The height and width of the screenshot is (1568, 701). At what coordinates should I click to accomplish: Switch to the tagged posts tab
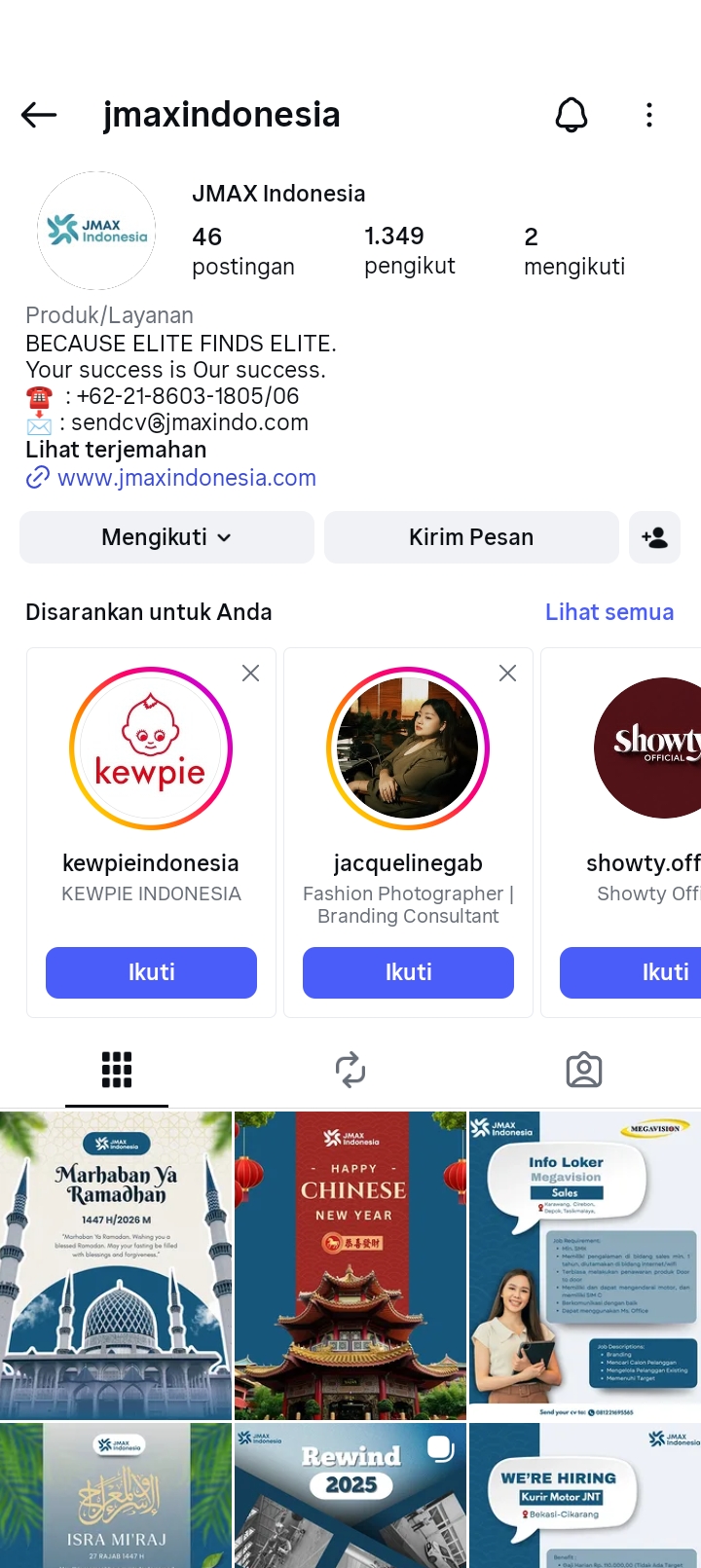(584, 1070)
